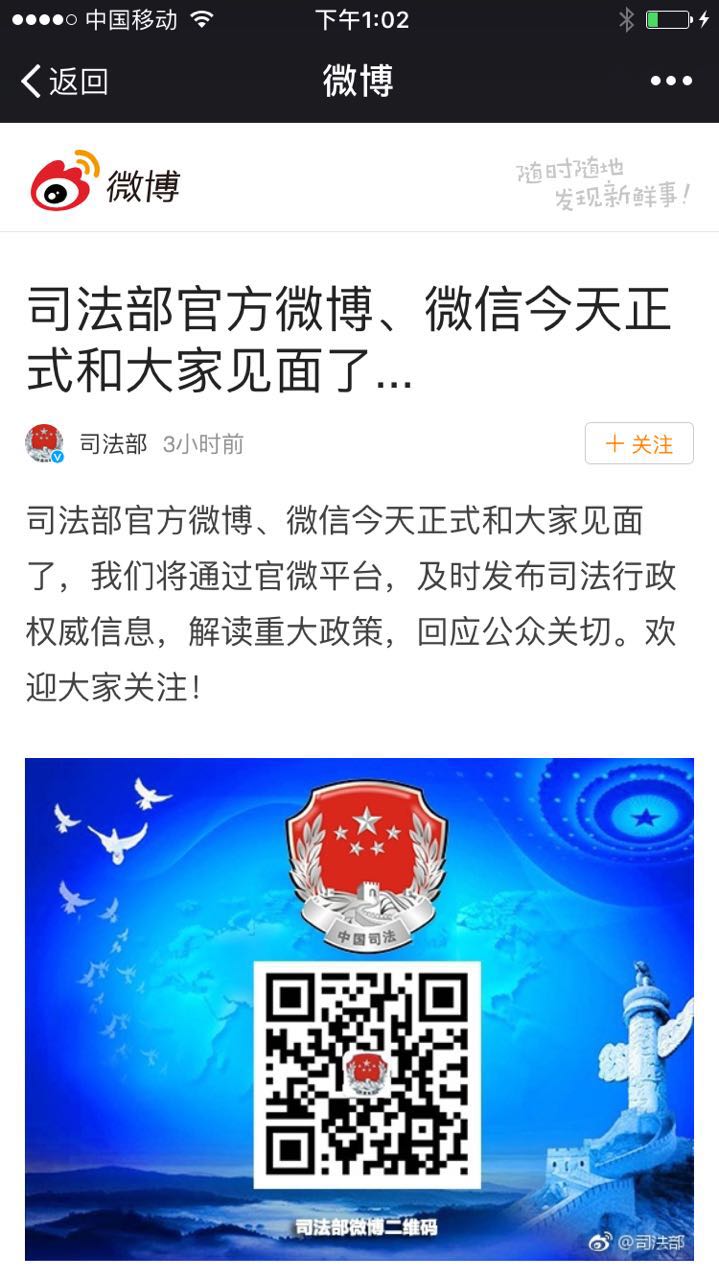Follow 司法部 with the 关注 button
The height and width of the screenshot is (1280, 719).
pos(639,444)
